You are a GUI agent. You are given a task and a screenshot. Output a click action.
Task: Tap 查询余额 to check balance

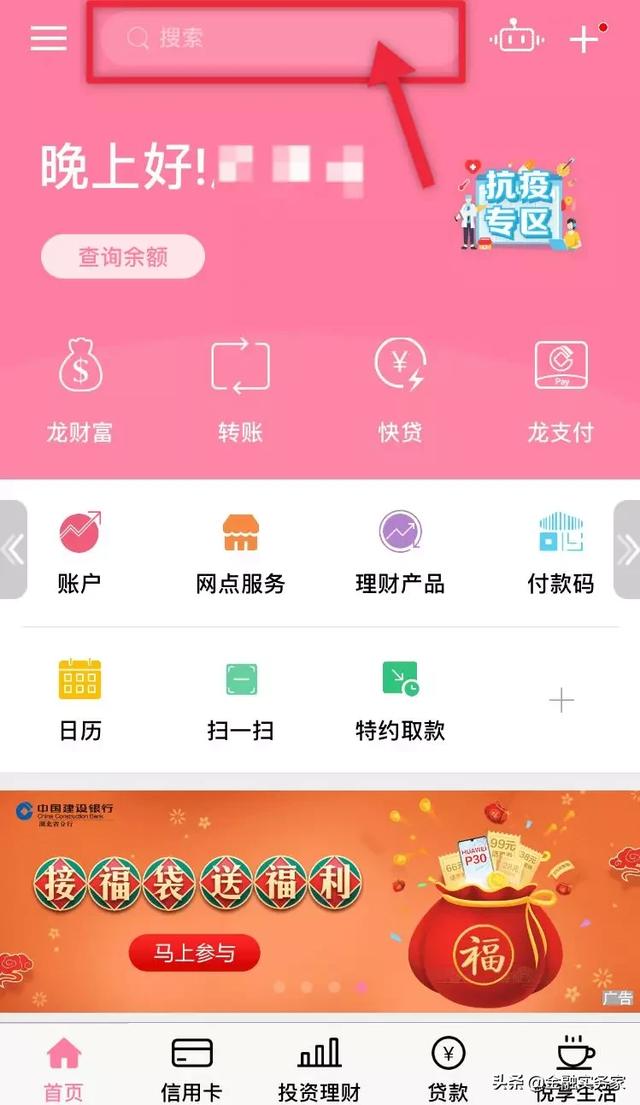123,257
